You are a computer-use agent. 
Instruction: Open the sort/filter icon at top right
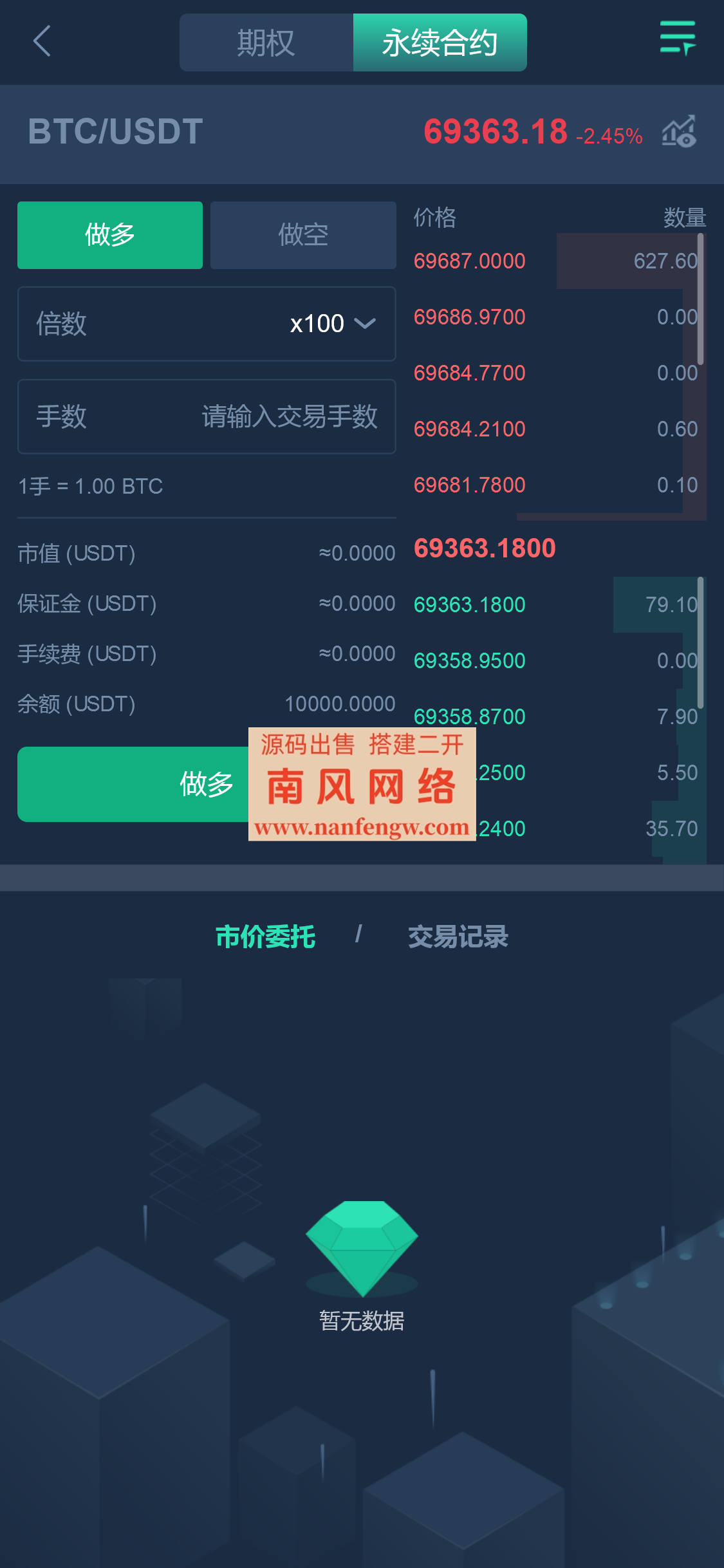click(678, 40)
